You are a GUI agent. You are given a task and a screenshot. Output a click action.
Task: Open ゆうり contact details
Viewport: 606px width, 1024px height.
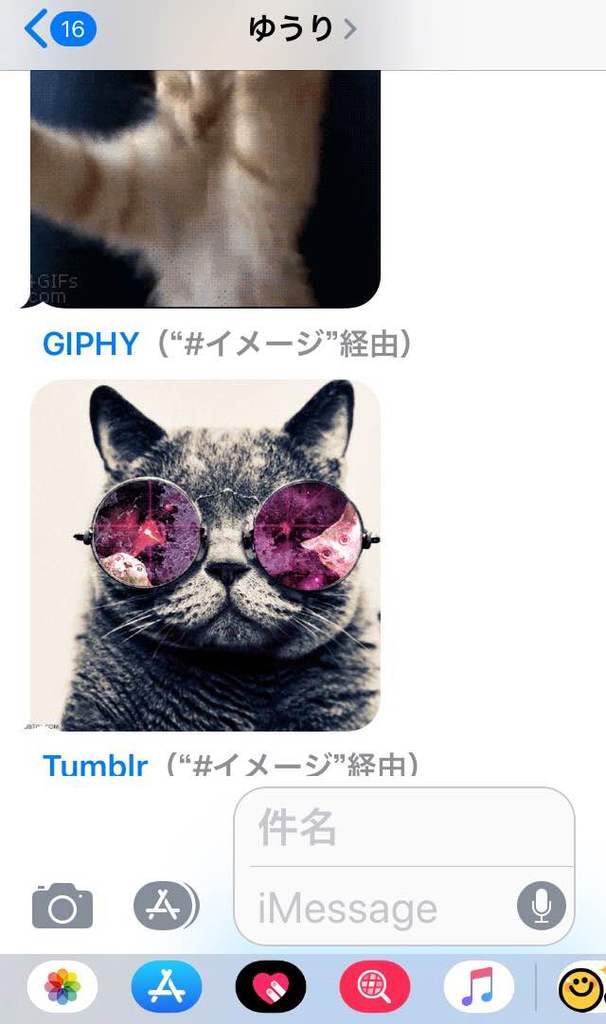[300, 29]
